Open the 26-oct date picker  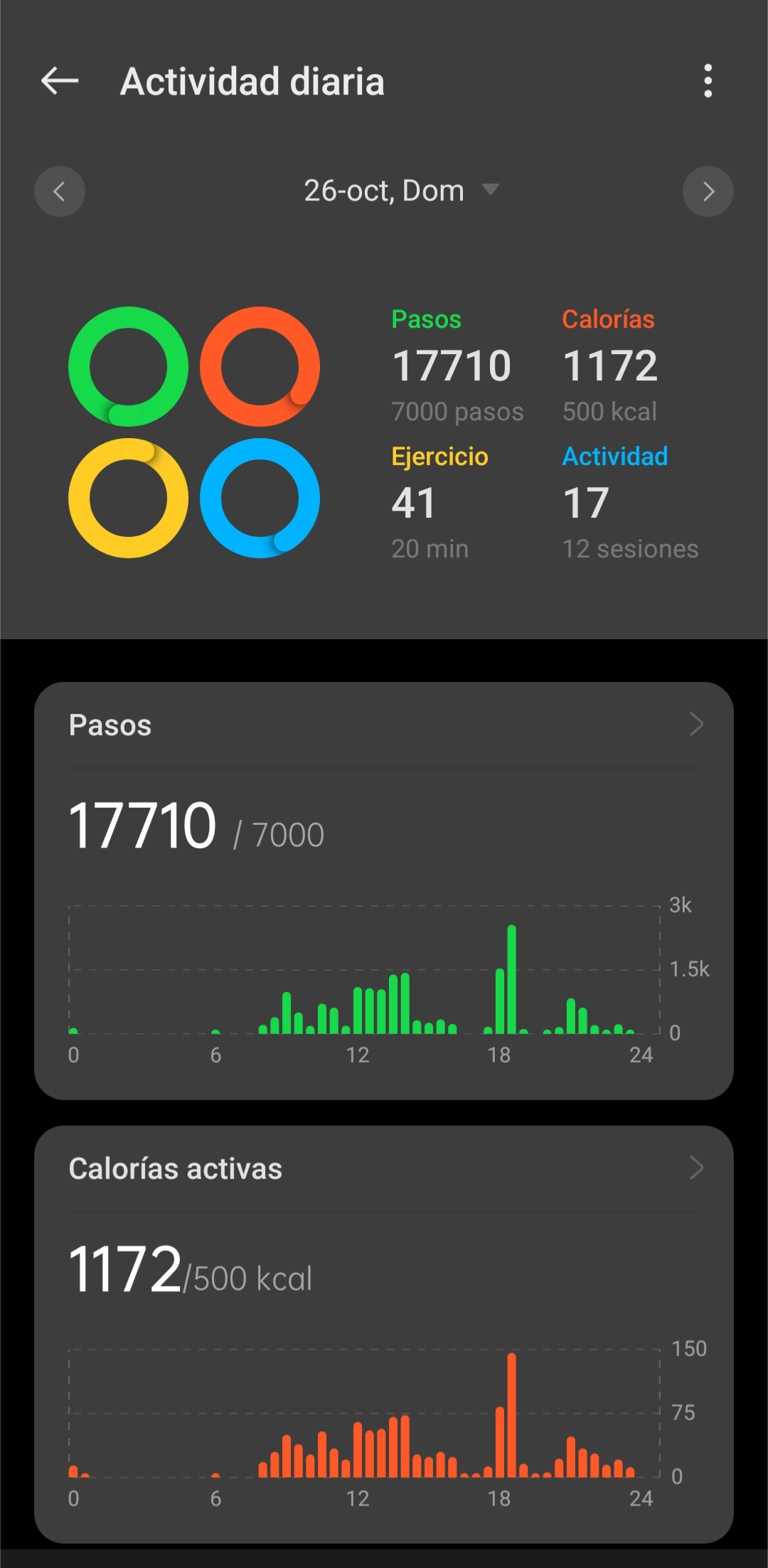[x=400, y=191]
